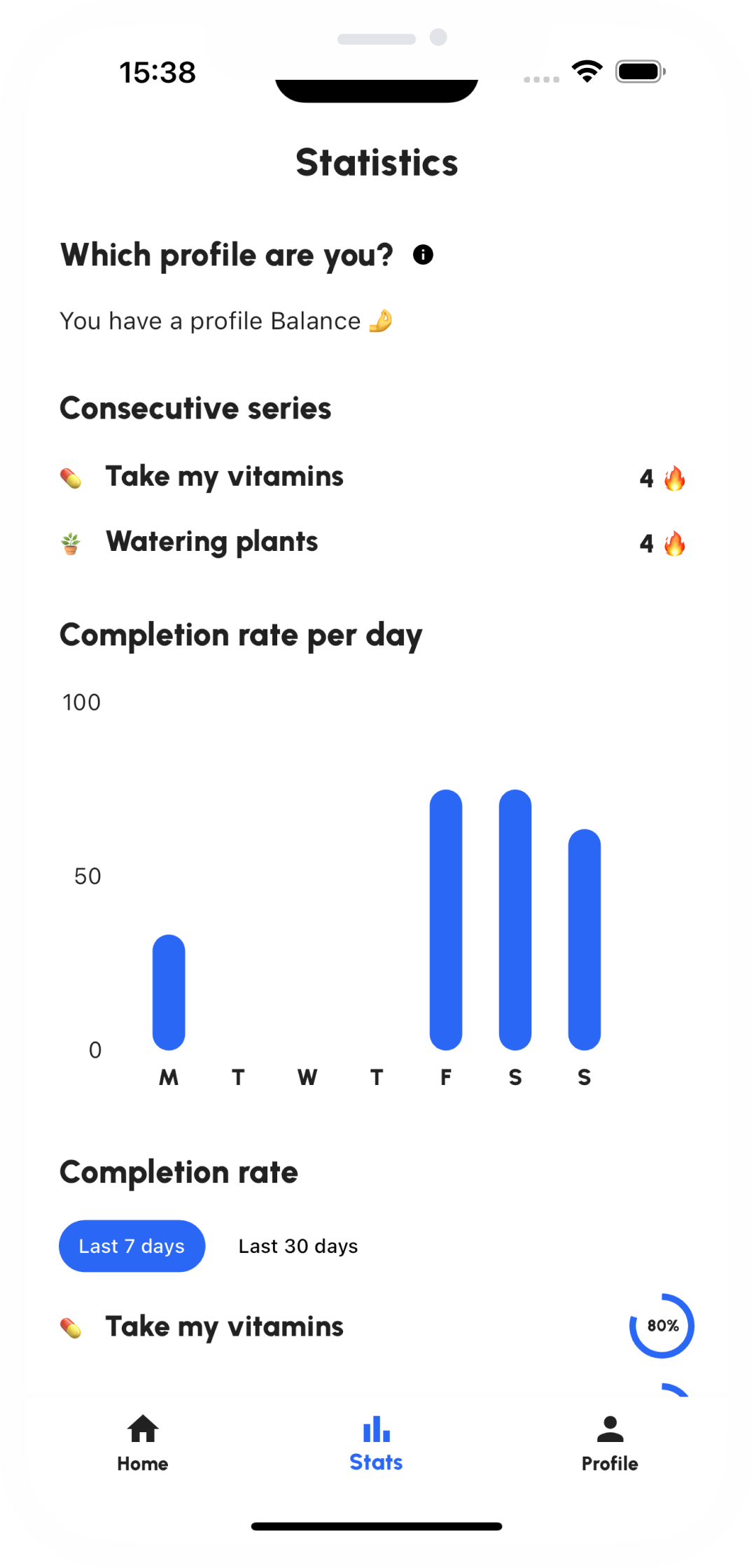The width and height of the screenshot is (754, 1568).
Task: Select the Last 7 days filter
Action: [132, 1246]
